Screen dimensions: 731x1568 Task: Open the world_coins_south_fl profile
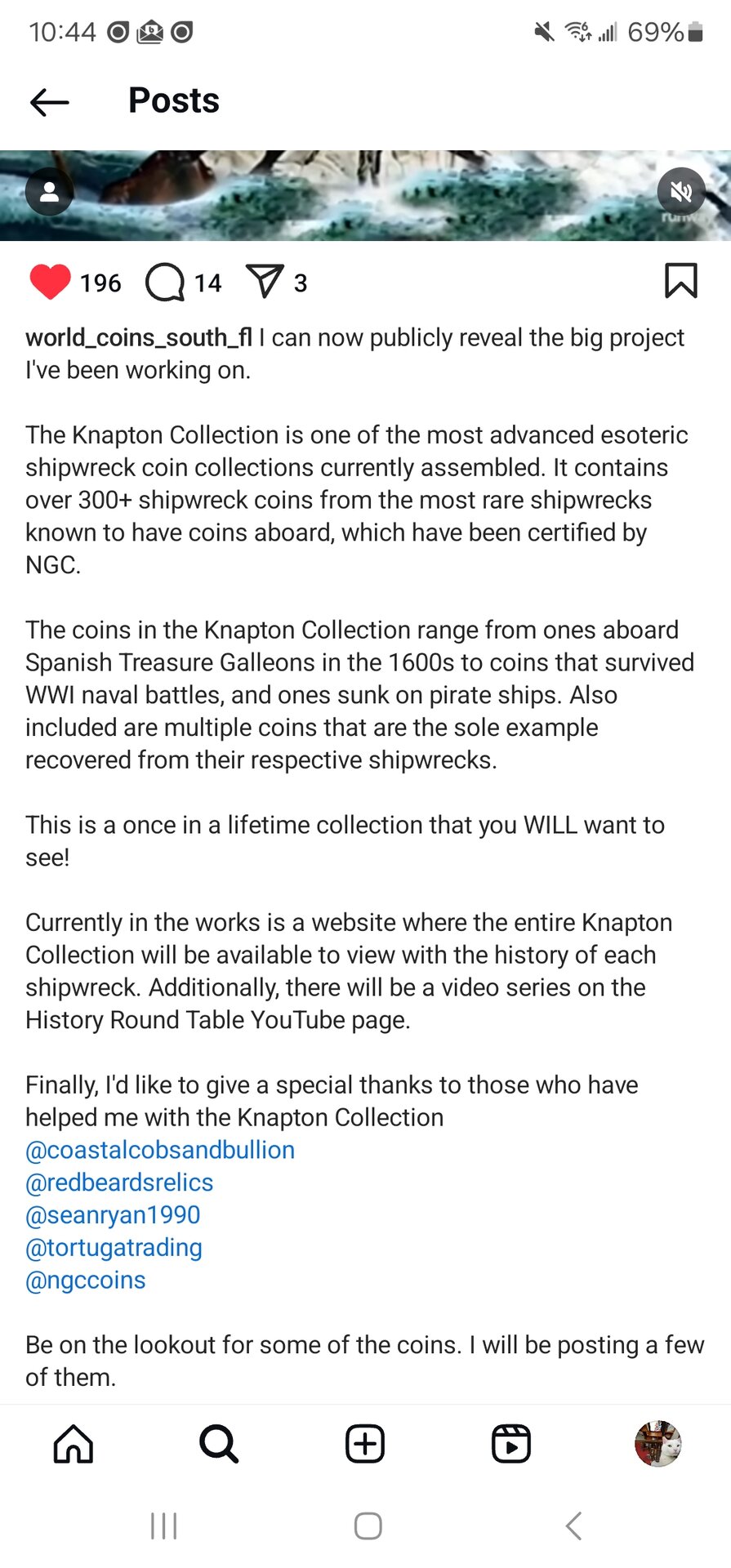pyautogui.click(x=139, y=337)
